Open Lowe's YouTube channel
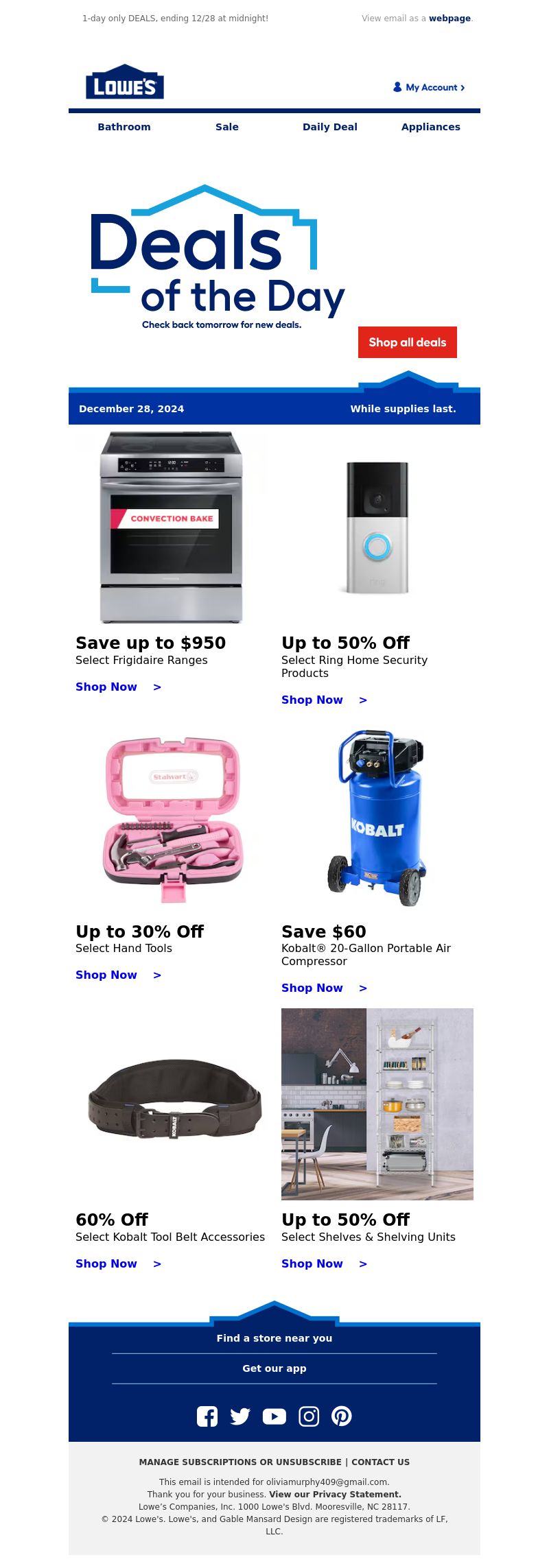The width and height of the screenshot is (549, 1568). (x=274, y=1416)
